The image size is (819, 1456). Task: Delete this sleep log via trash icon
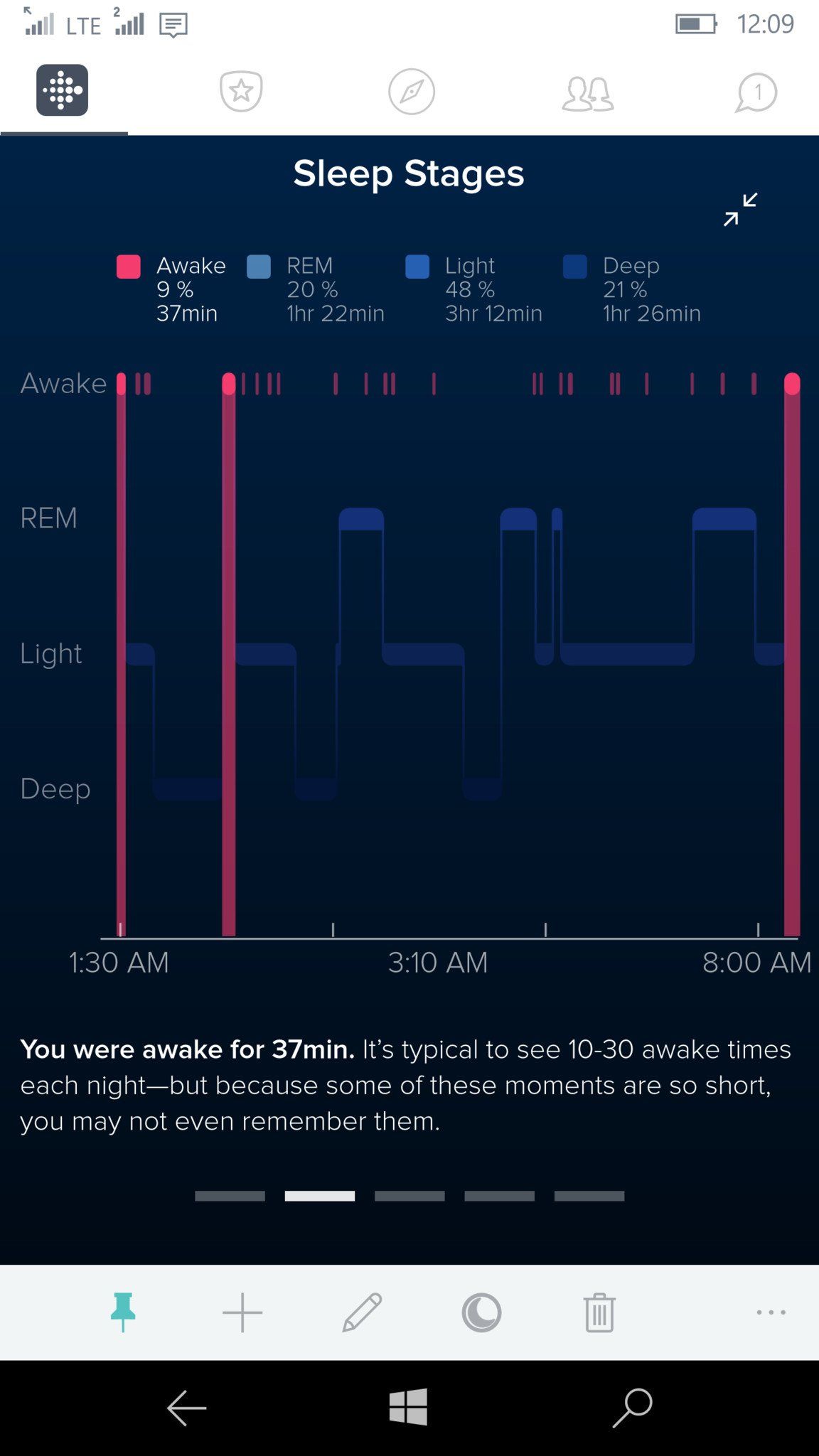click(599, 1313)
